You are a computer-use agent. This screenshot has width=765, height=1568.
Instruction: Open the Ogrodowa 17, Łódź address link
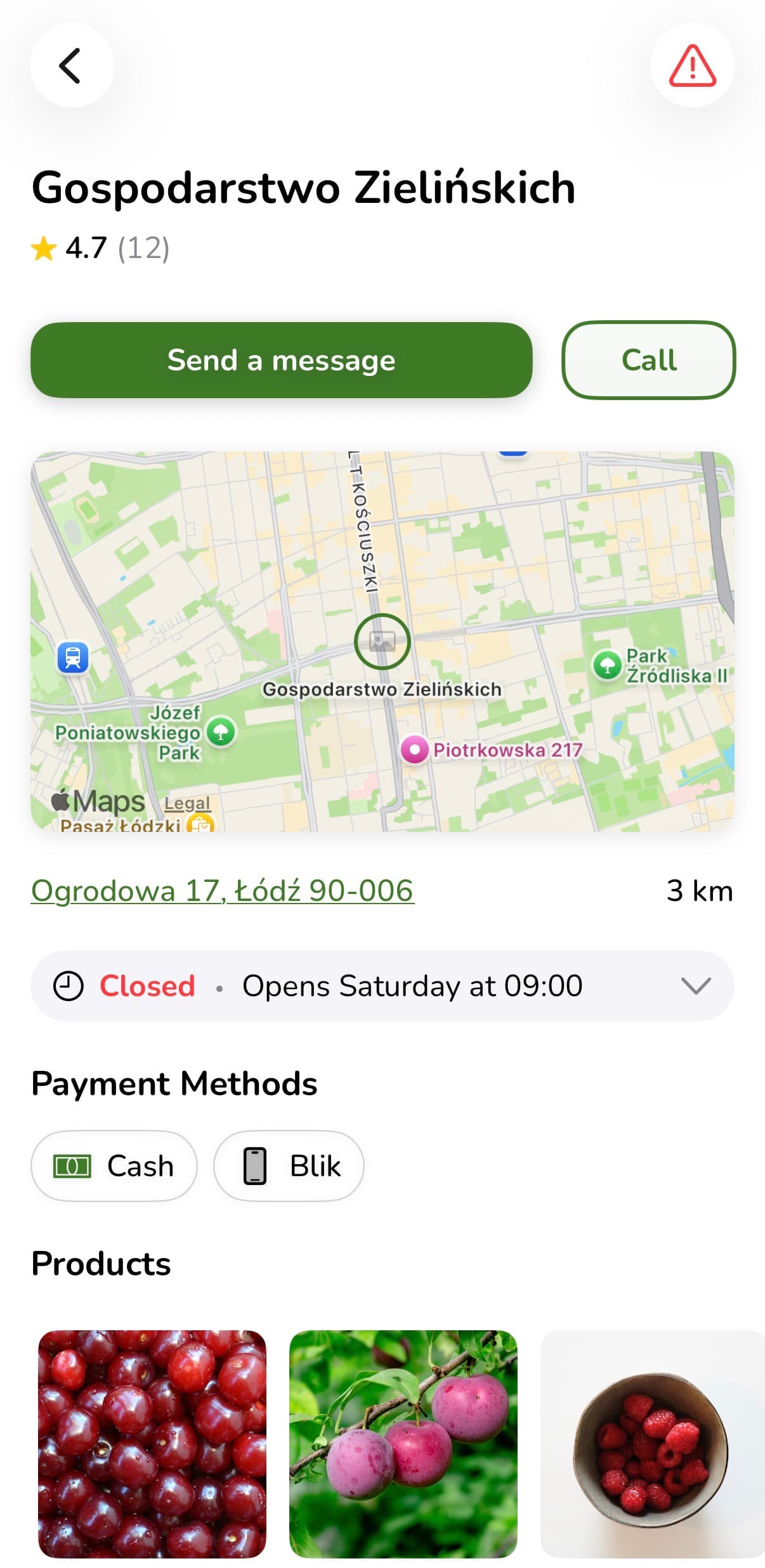(x=222, y=891)
